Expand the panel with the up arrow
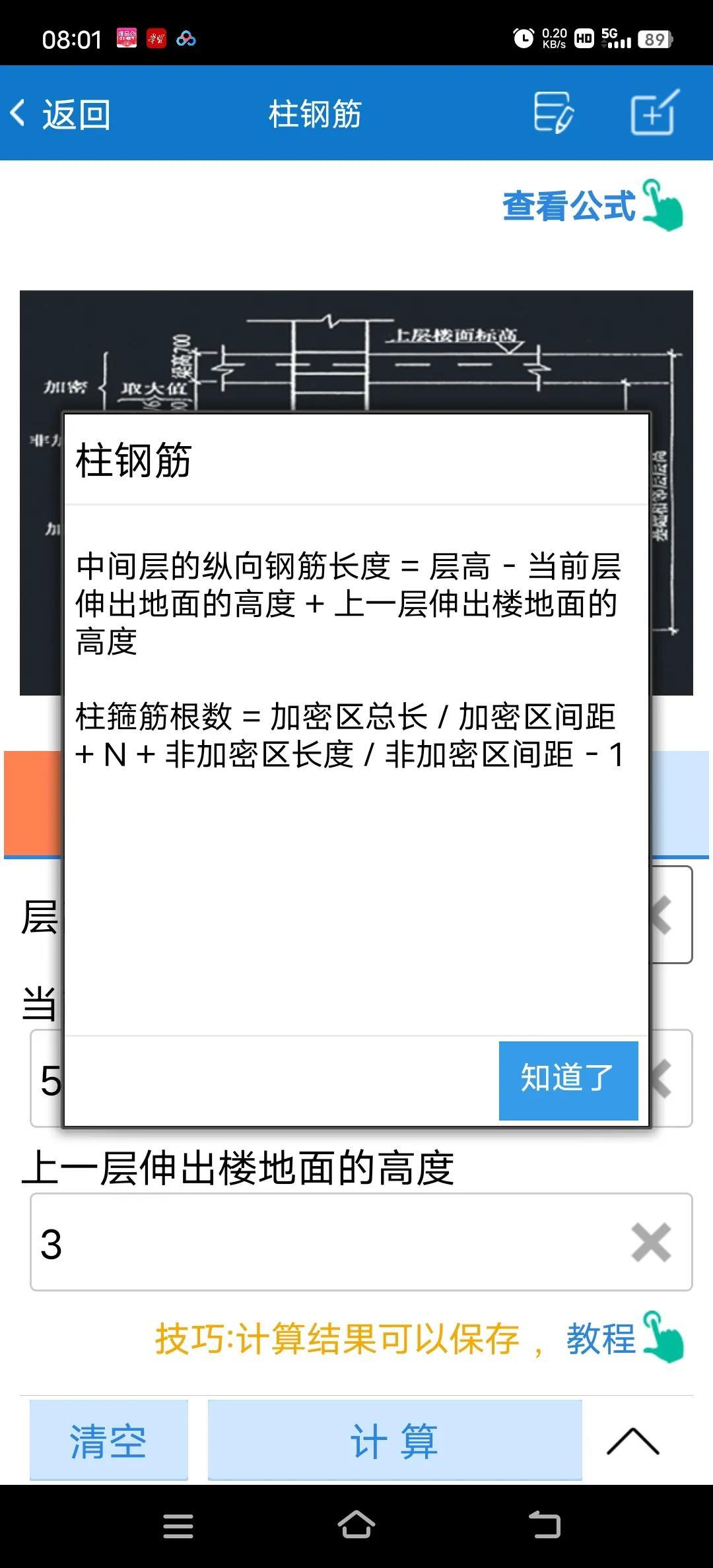The width and height of the screenshot is (713, 1568). pos(632,1441)
